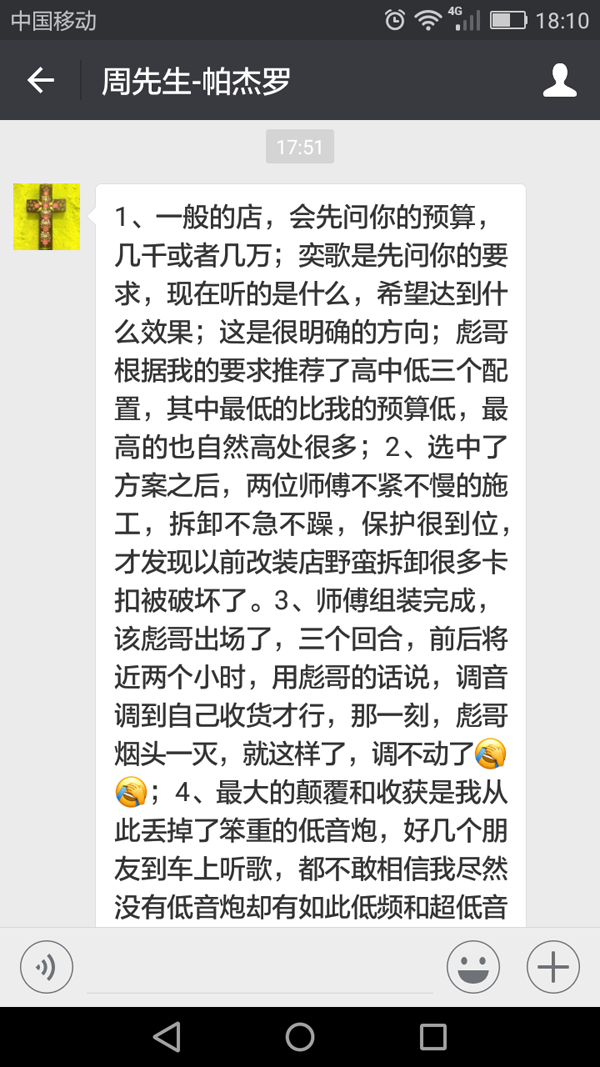Tap the system back navigation button
600x1067 pixels.
tap(167, 1036)
